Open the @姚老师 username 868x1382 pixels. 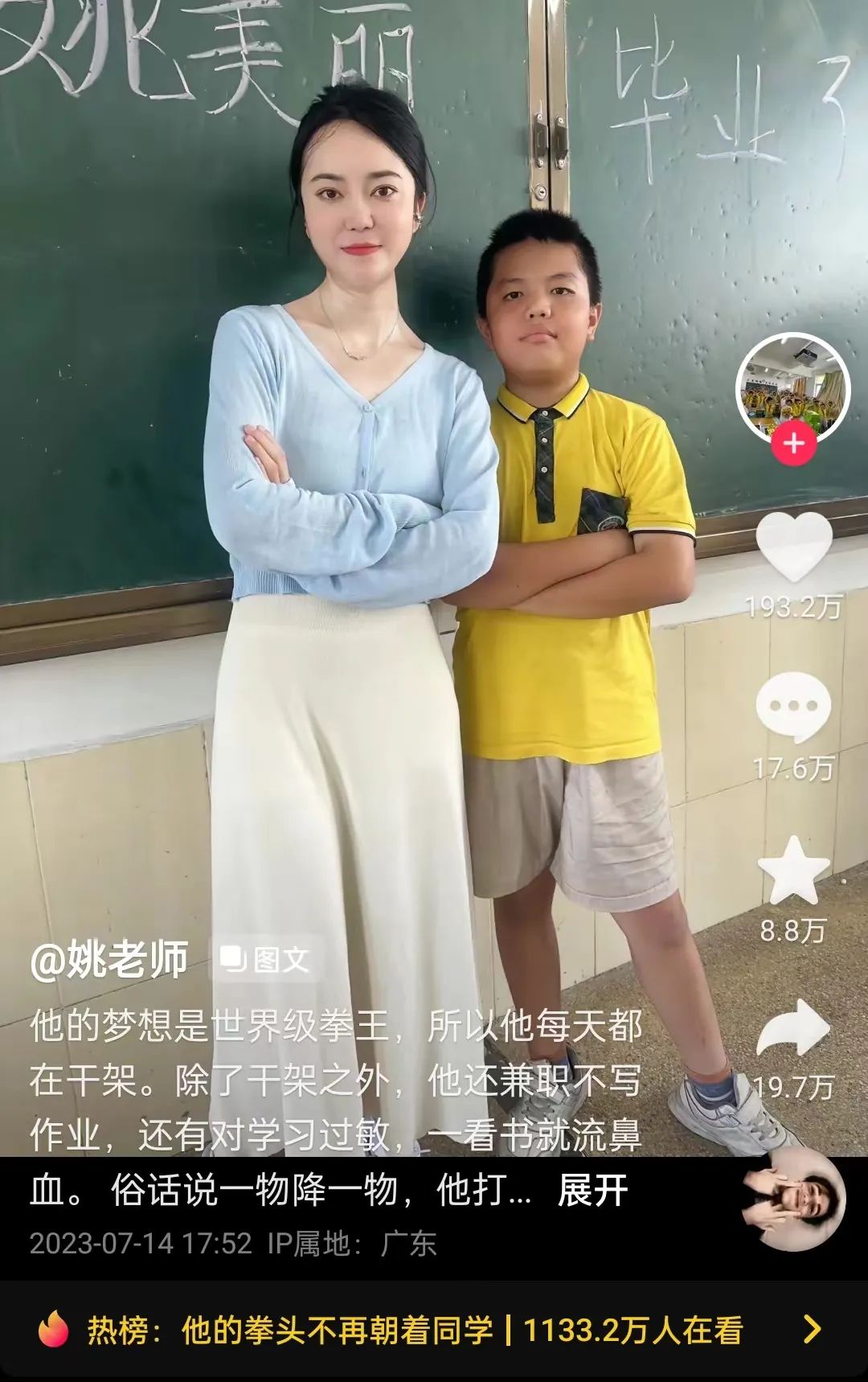click(109, 958)
